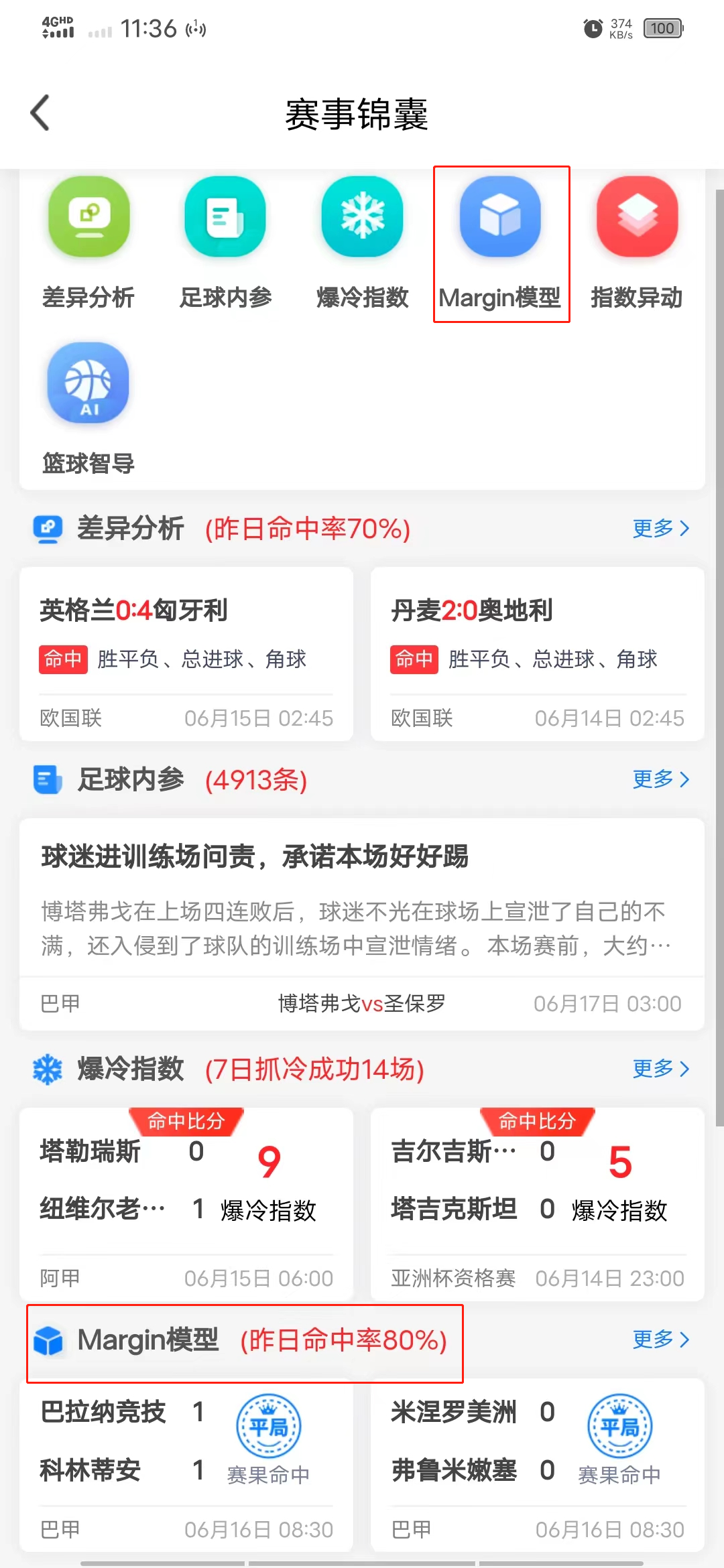Open 差异分析 tool icon
The width and height of the screenshot is (724, 1568).
(88, 218)
